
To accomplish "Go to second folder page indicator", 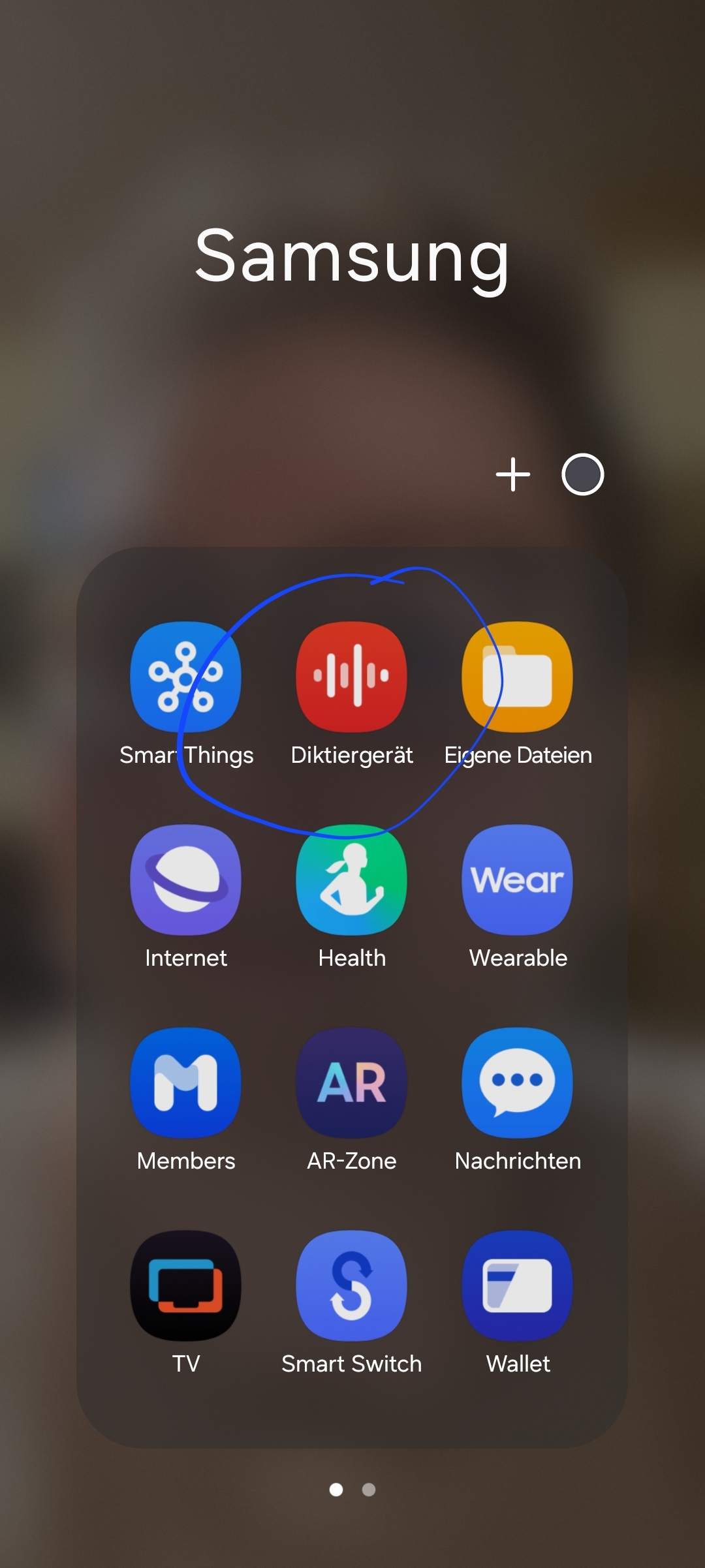I will [x=369, y=1490].
